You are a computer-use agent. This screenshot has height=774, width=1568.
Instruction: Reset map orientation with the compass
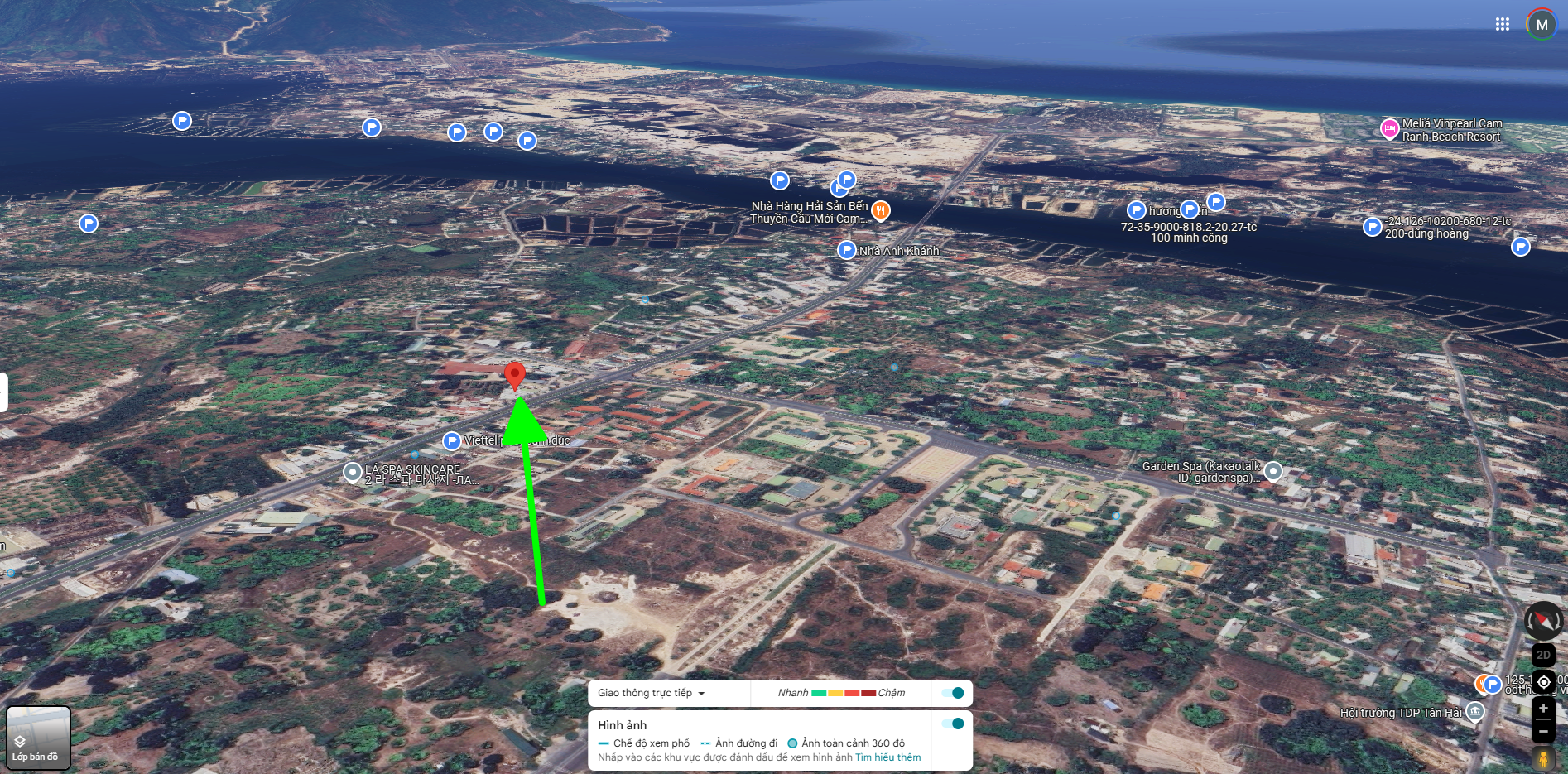coord(1543,621)
